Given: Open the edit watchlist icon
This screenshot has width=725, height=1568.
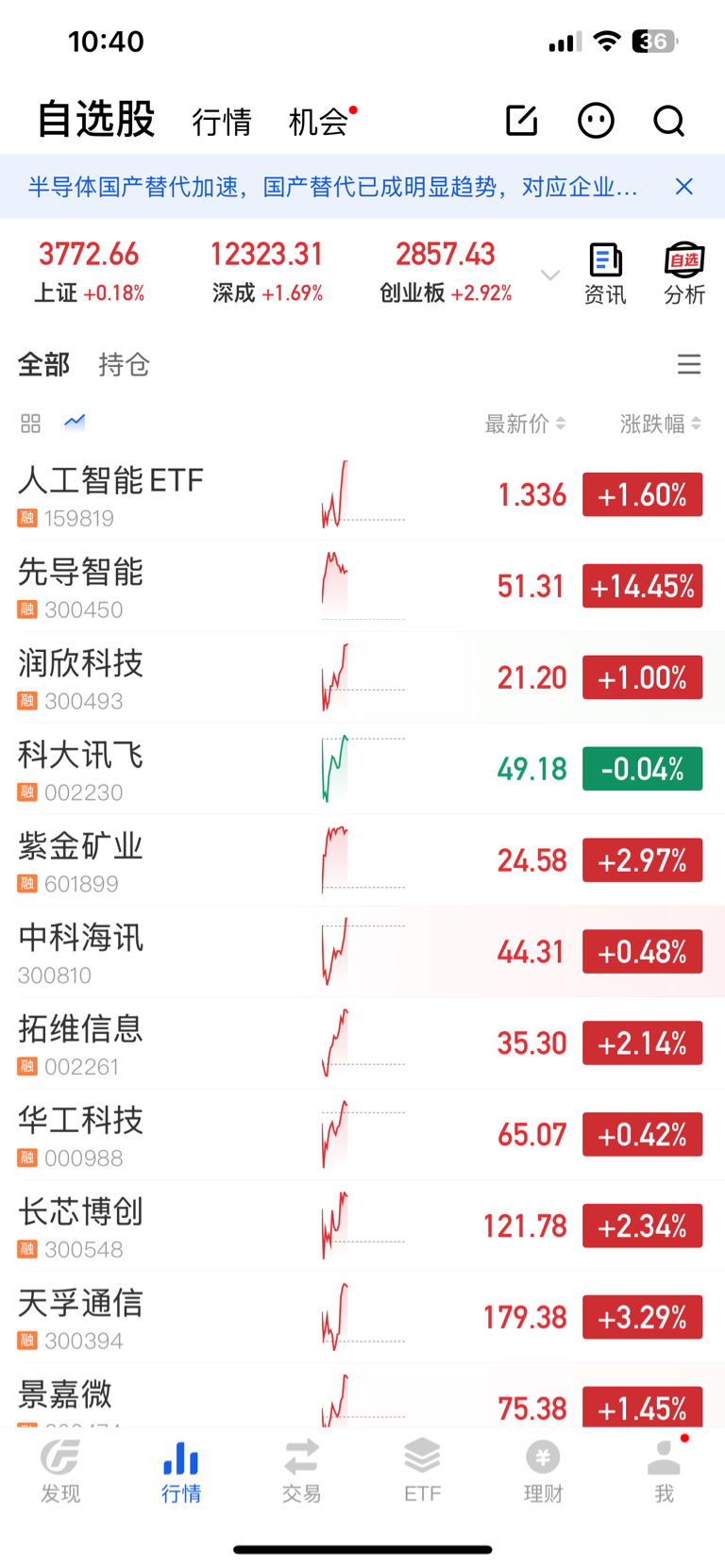Looking at the screenshot, I should pos(521,121).
